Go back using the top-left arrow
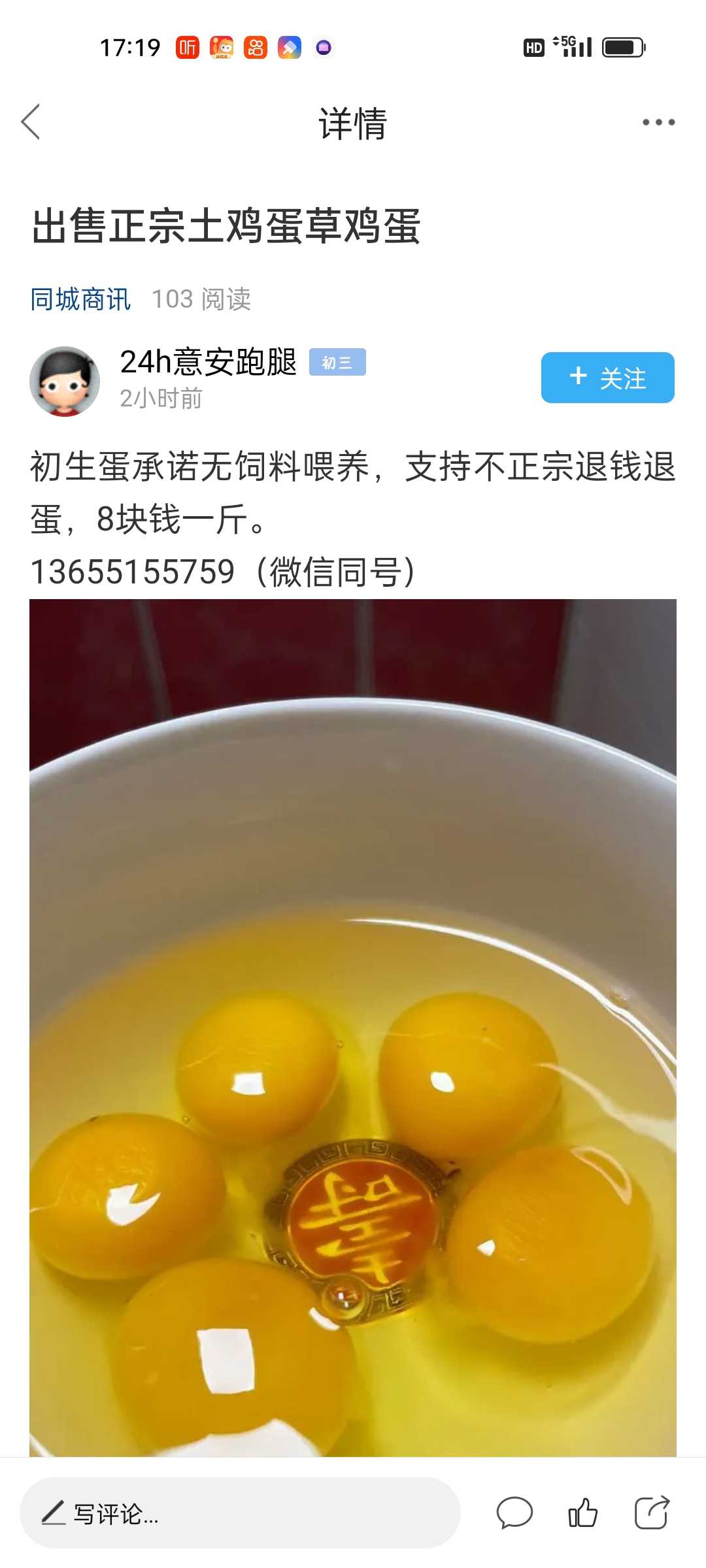 31,122
